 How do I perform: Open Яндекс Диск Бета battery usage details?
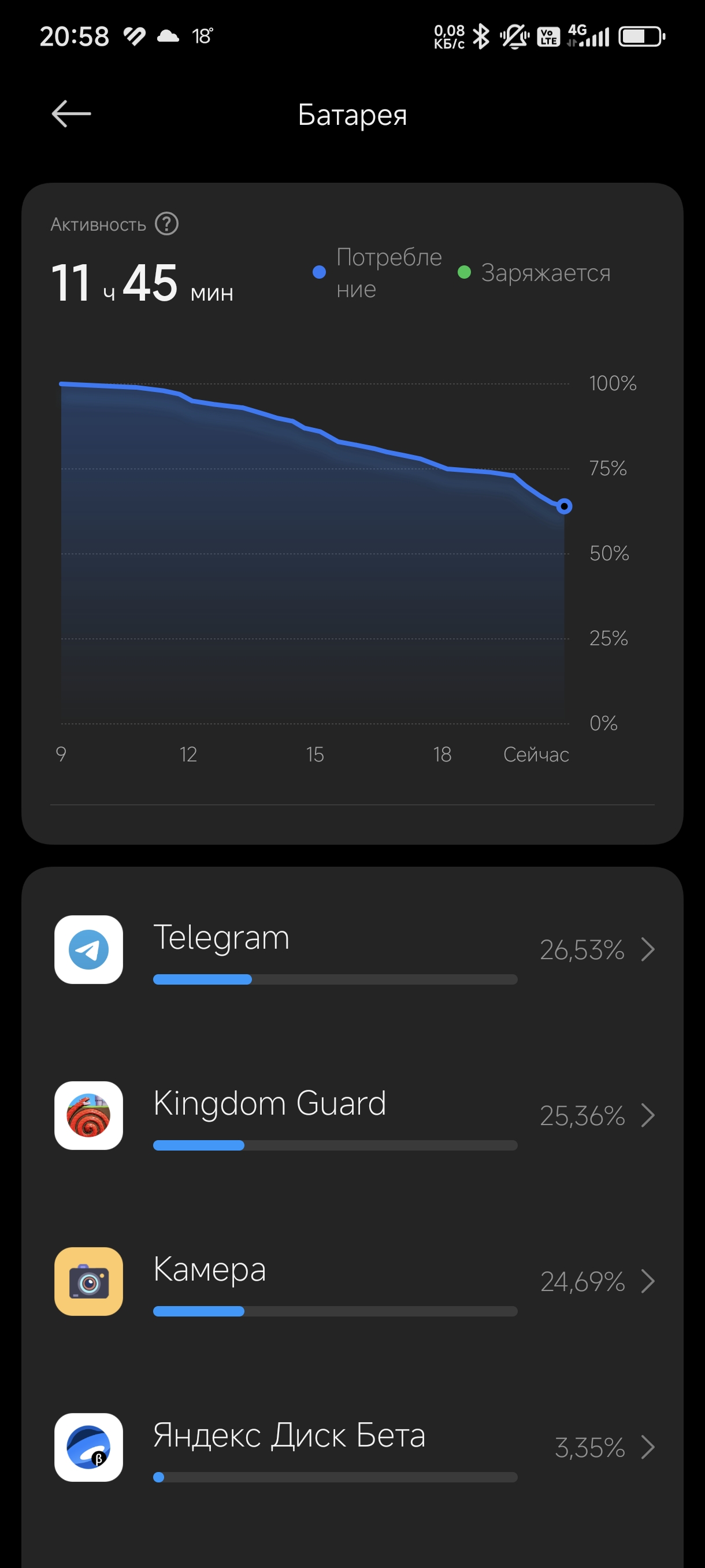pos(353,1447)
